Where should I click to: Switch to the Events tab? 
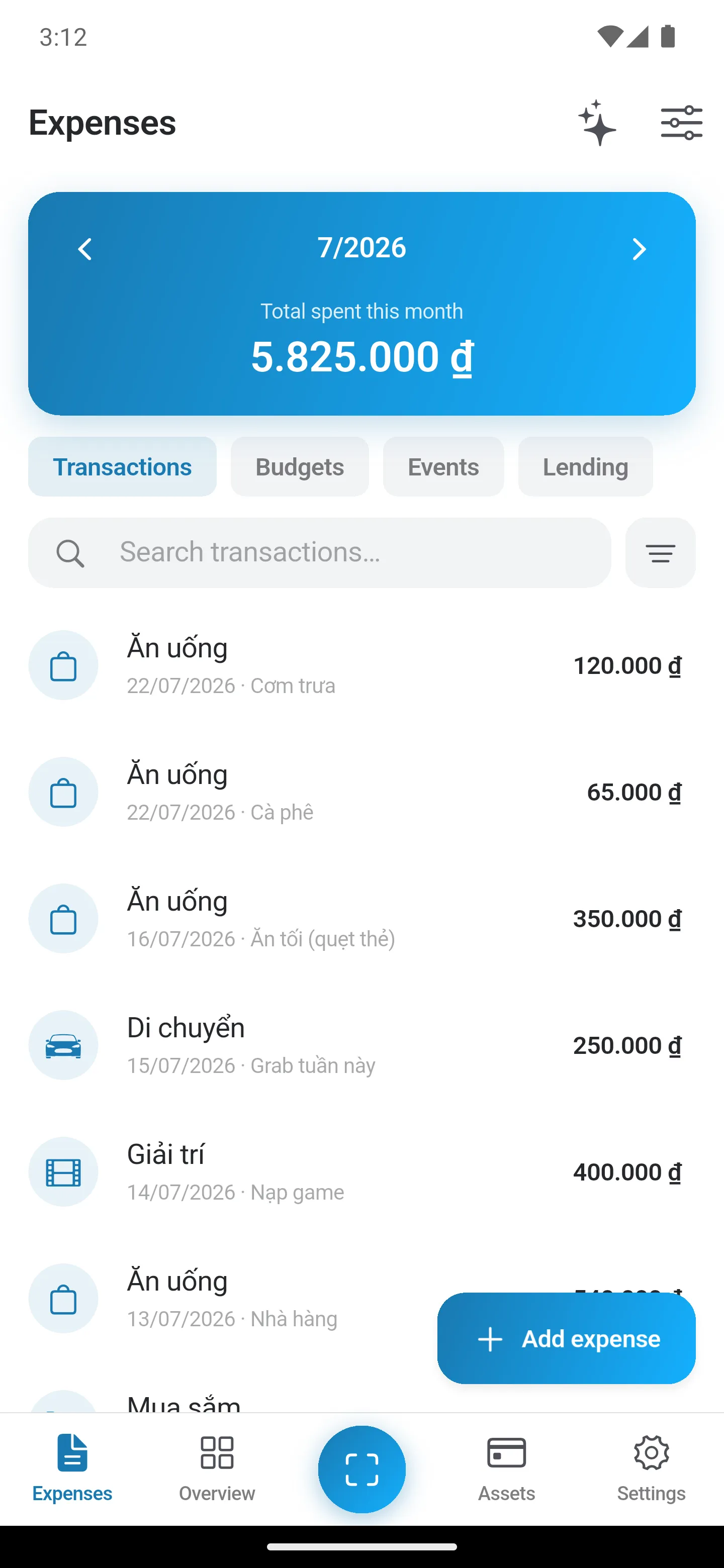(443, 467)
